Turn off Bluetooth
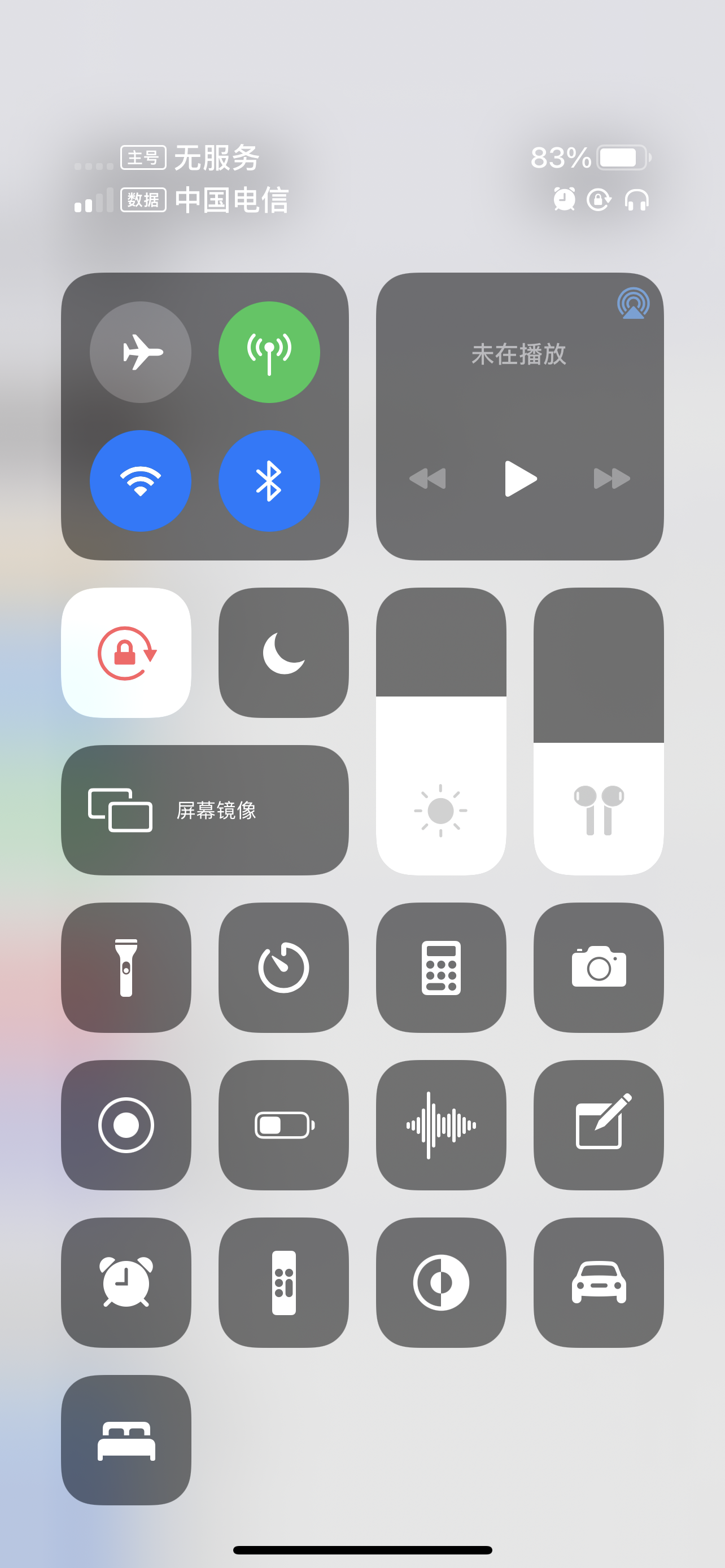The width and height of the screenshot is (725, 1568). pyautogui.click(x=268, y=480)
